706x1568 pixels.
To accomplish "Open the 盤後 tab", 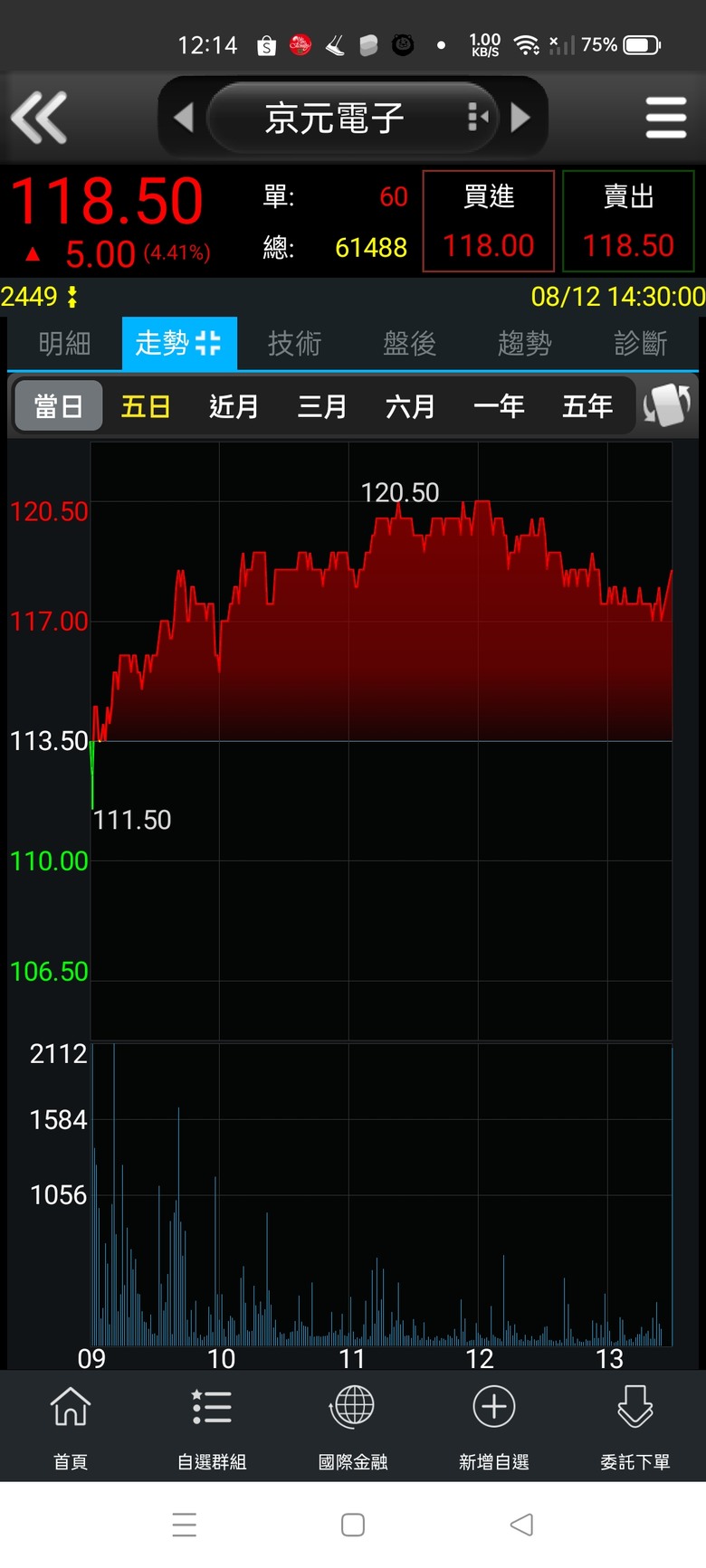I will pyautogui.click(x=409, y=344).
